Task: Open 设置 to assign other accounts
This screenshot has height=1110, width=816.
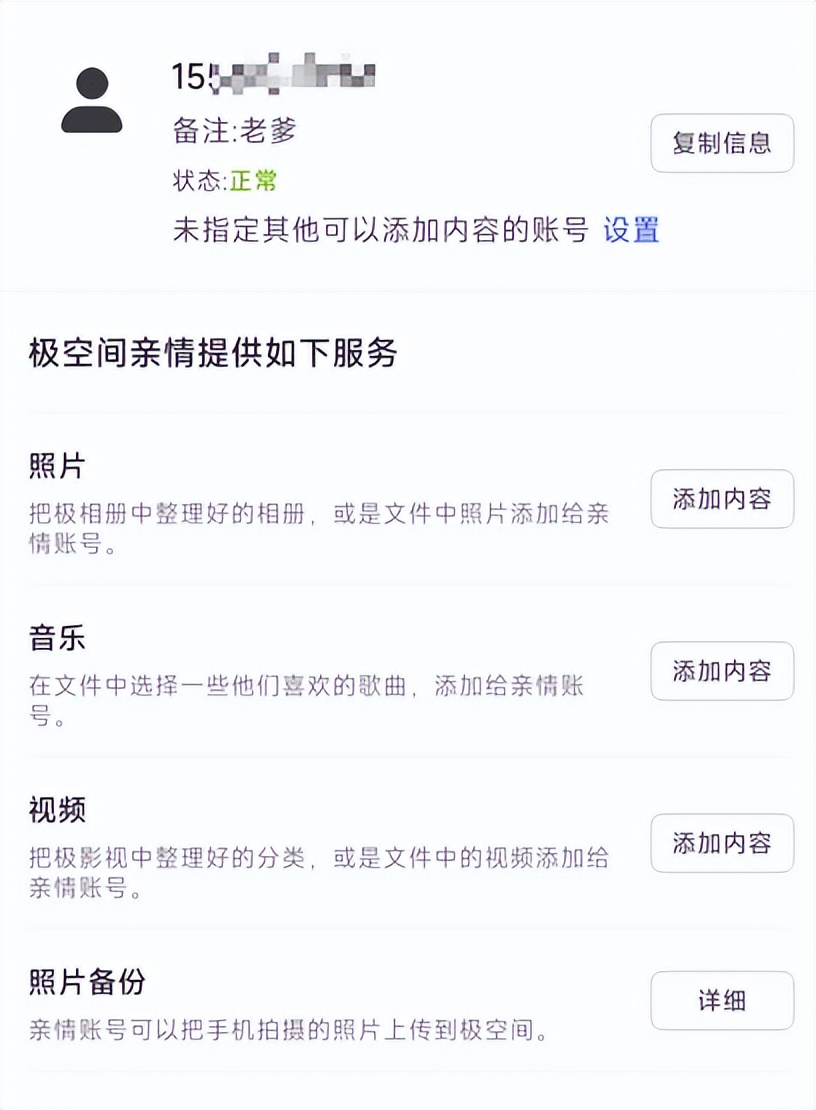Action: pyautogui.click(x=630, y=231)
